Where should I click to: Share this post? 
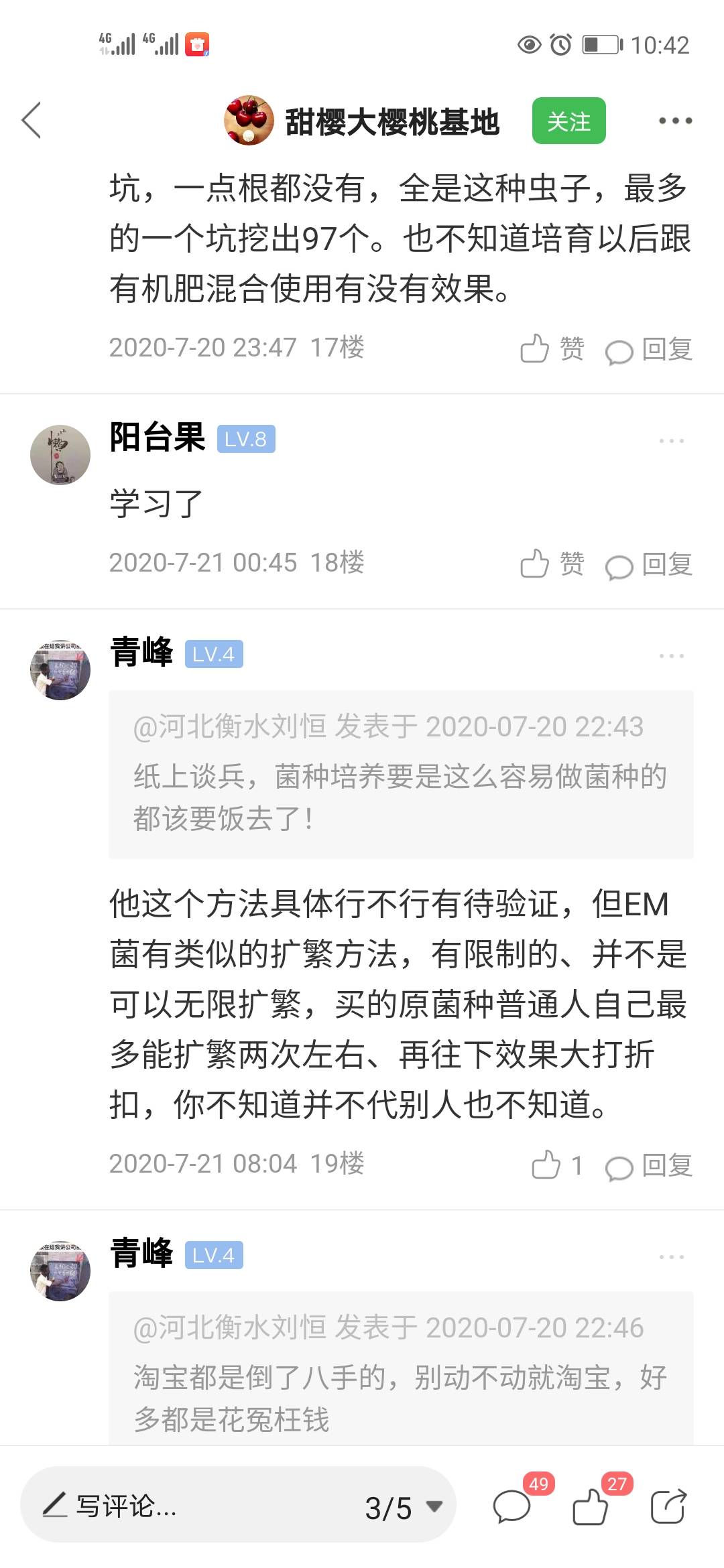coord(668,1506)
